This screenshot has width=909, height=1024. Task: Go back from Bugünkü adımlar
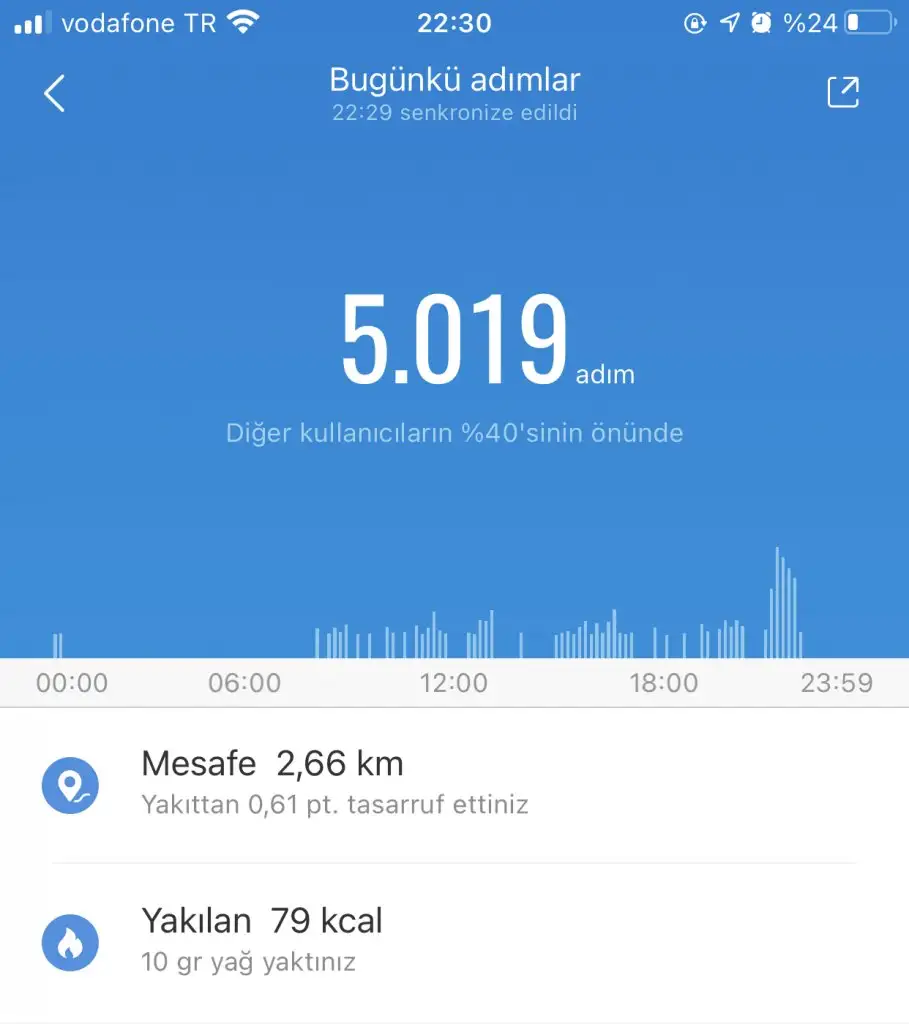point(54,93)
